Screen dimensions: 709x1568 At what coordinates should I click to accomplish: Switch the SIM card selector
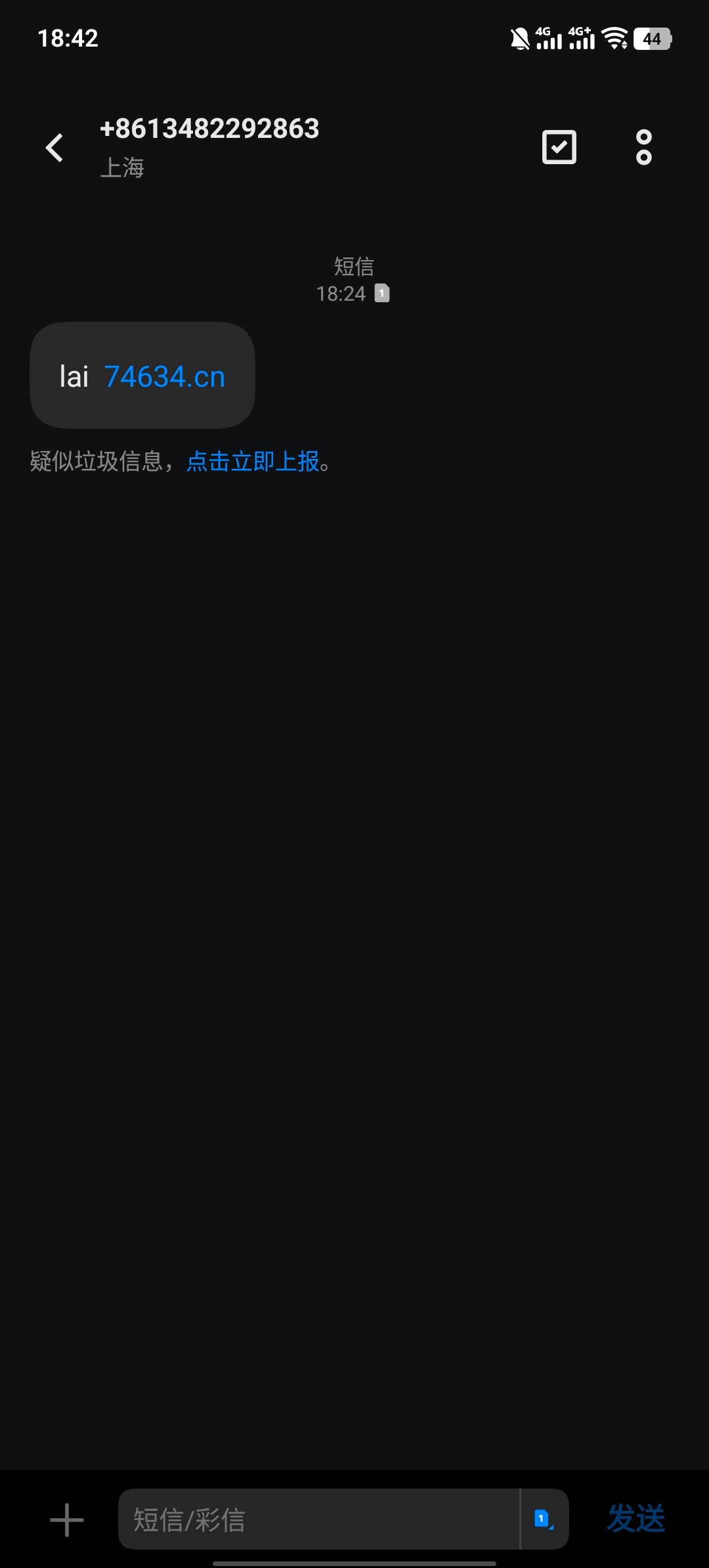tap(544, 1519)
